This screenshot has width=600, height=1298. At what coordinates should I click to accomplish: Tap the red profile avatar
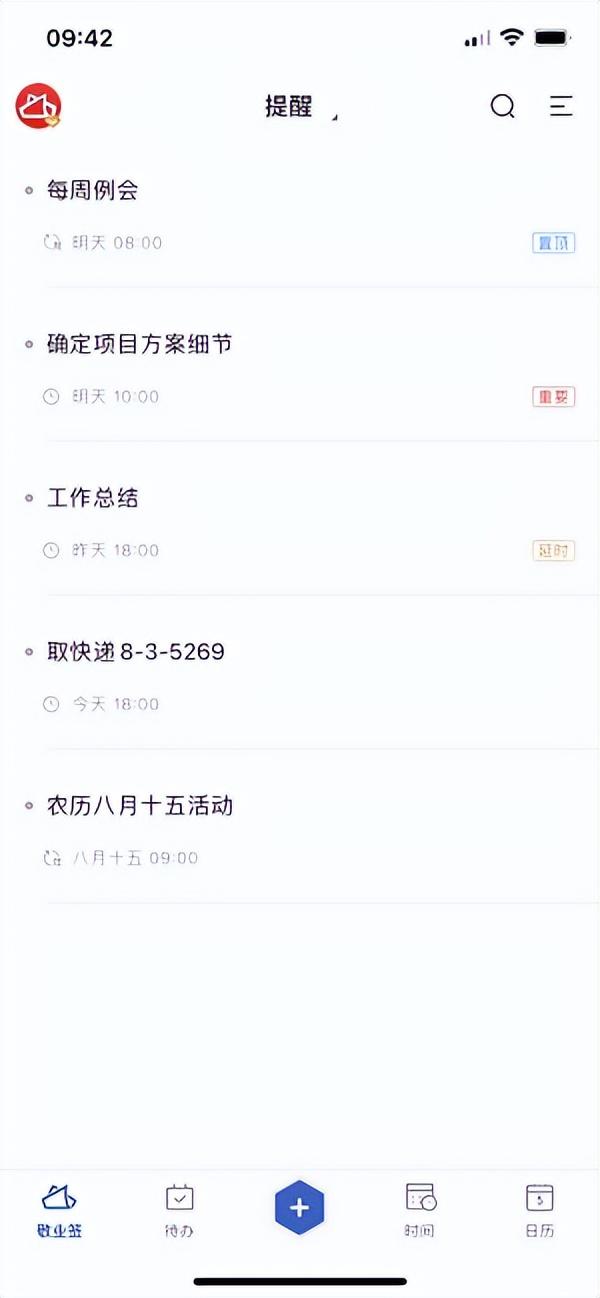coord(39,106)
